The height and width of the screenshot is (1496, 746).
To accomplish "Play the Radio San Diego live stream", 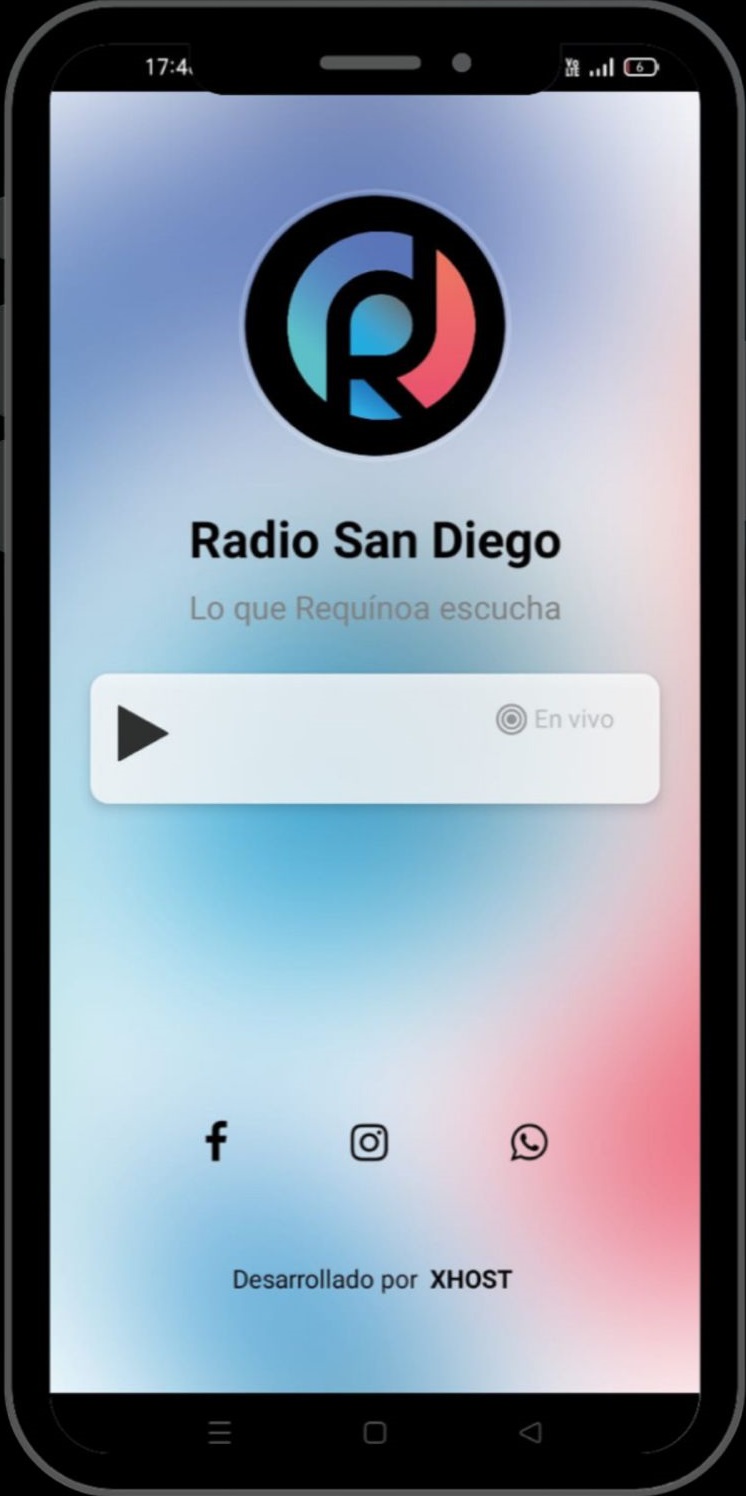I will pyautogui.click(x=142, y=734).
